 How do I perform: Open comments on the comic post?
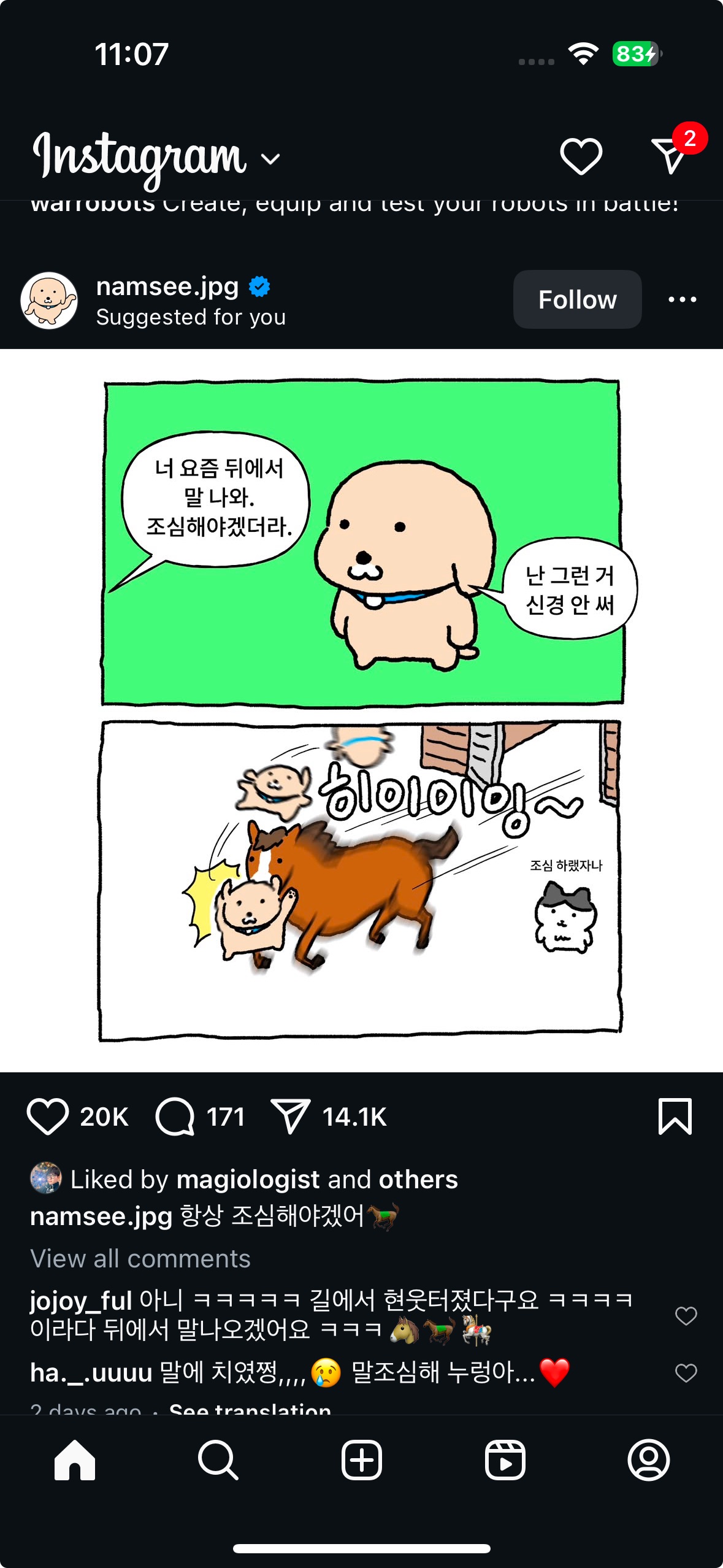click(175, 1116)
